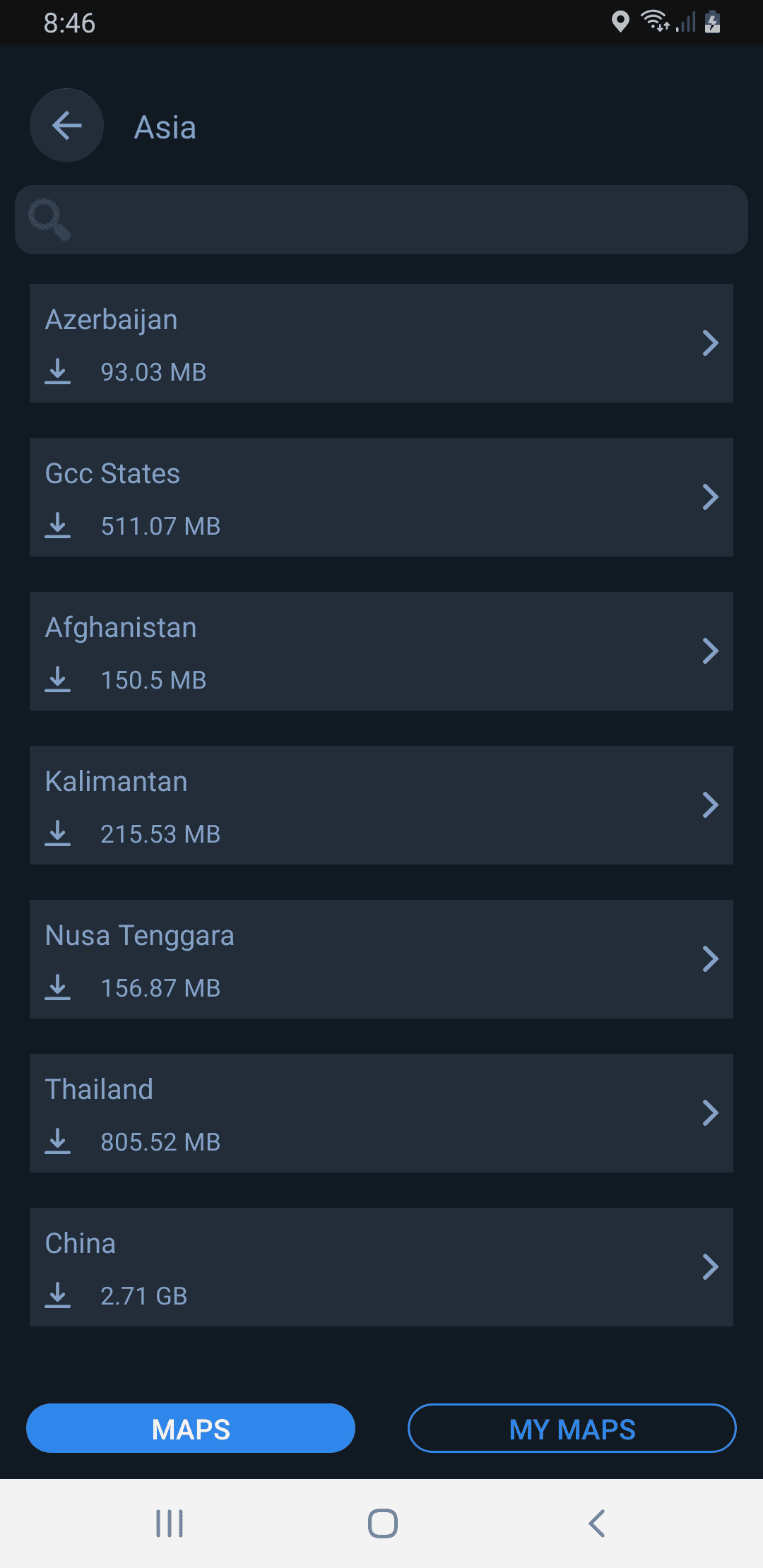The width and height of the screenshot is (763, 1568).
Task: Tap the system home button
Action: [382, 1524]
